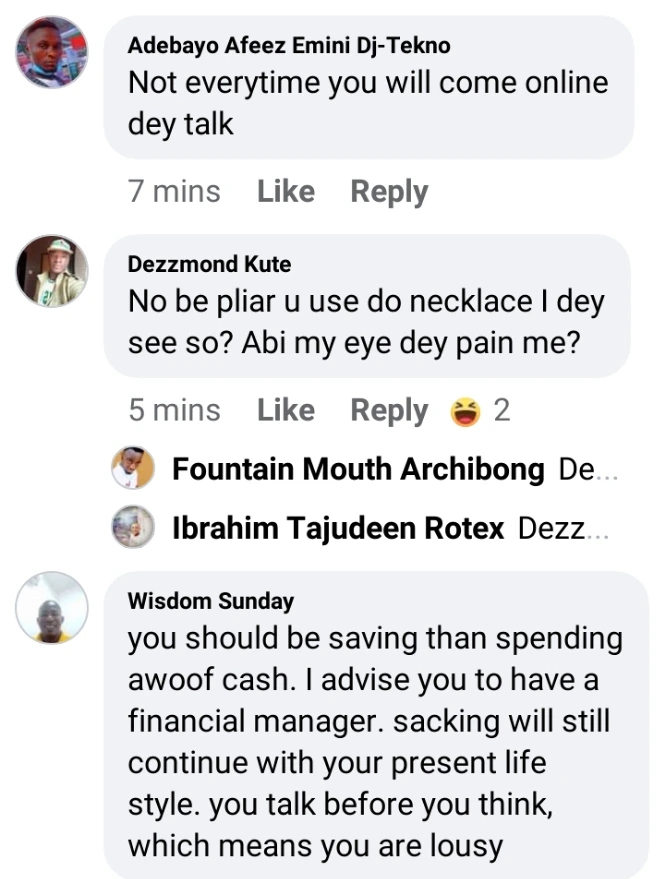Reply to Adebayo Afeez Emini Dj-Tekno's comment
The height and width of the screenshot is (879, 665).
(x=389, y=192)
